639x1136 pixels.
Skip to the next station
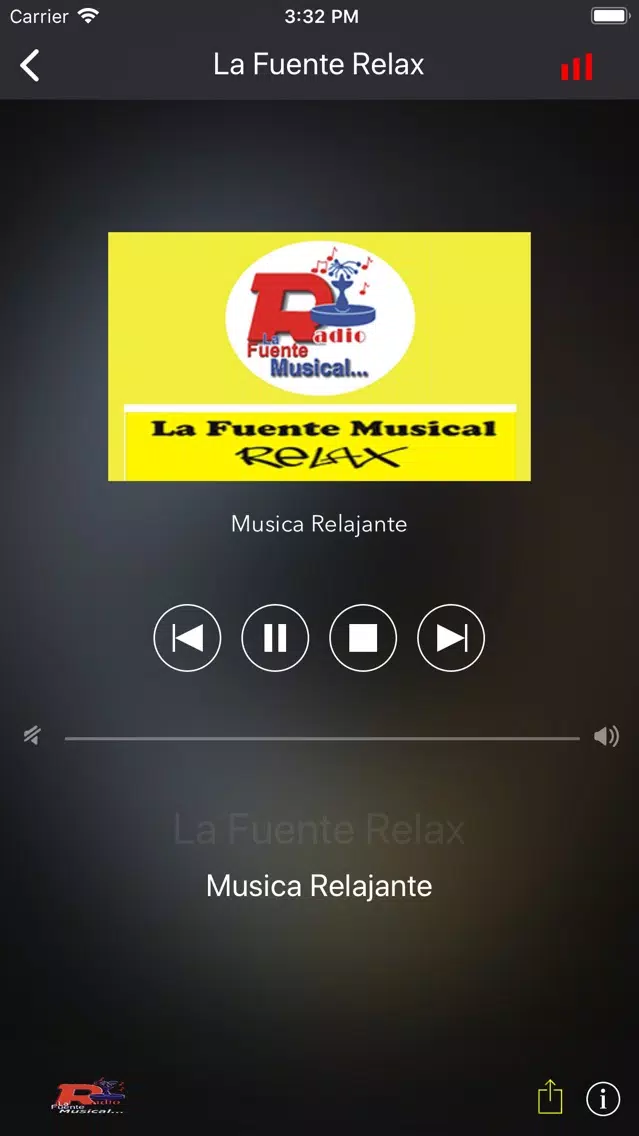coord(451,638)
